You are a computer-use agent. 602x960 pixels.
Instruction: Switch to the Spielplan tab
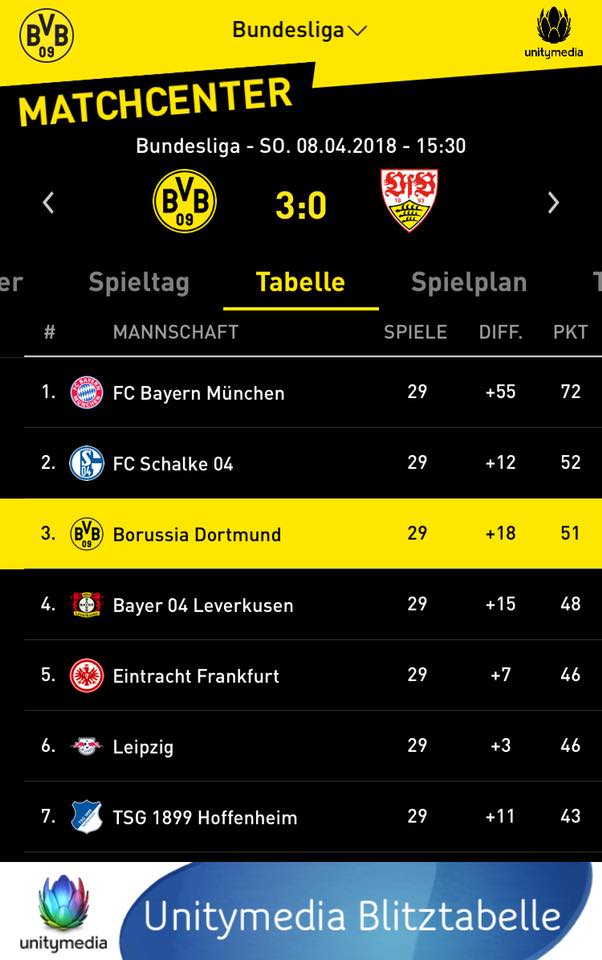tap(469, 282)
